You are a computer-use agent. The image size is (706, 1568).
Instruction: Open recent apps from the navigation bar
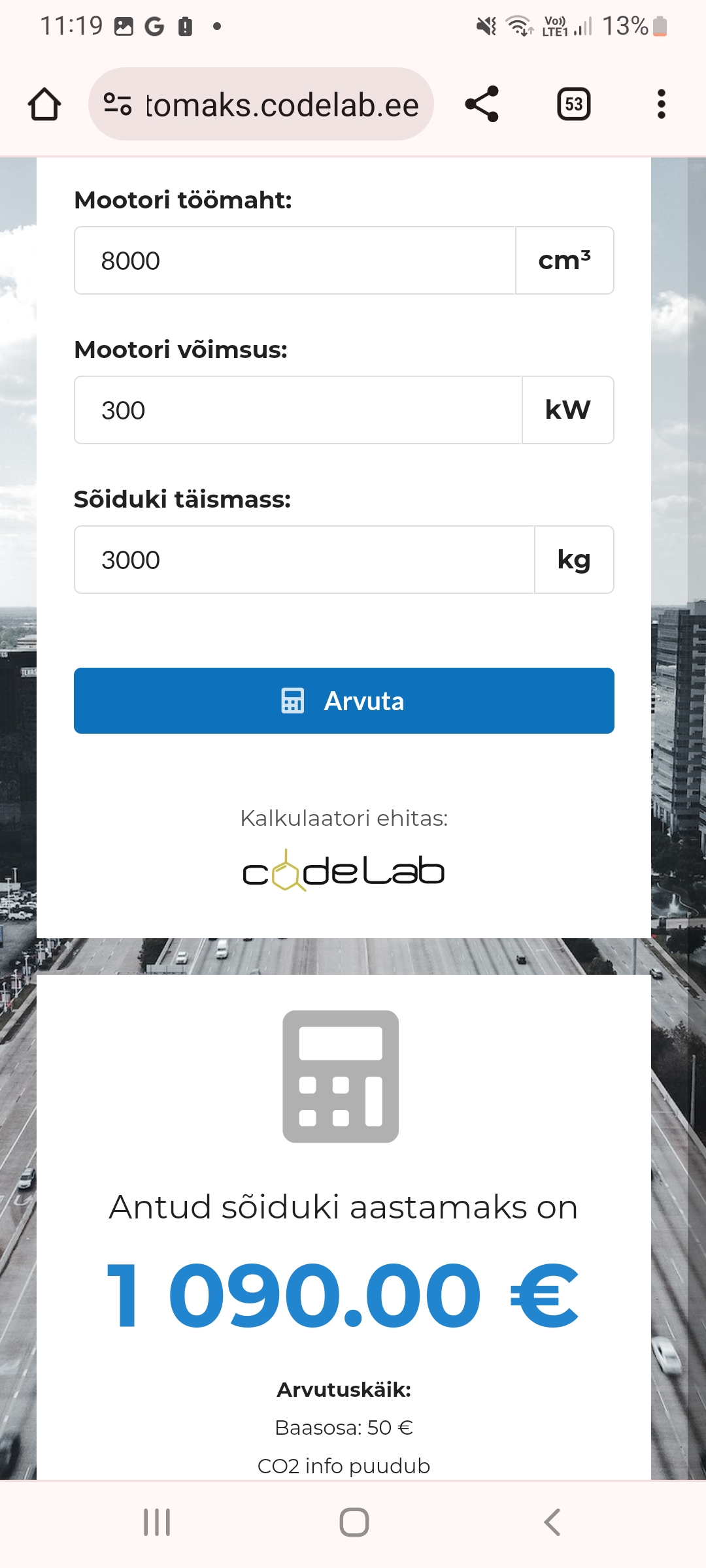[157, 1522]
